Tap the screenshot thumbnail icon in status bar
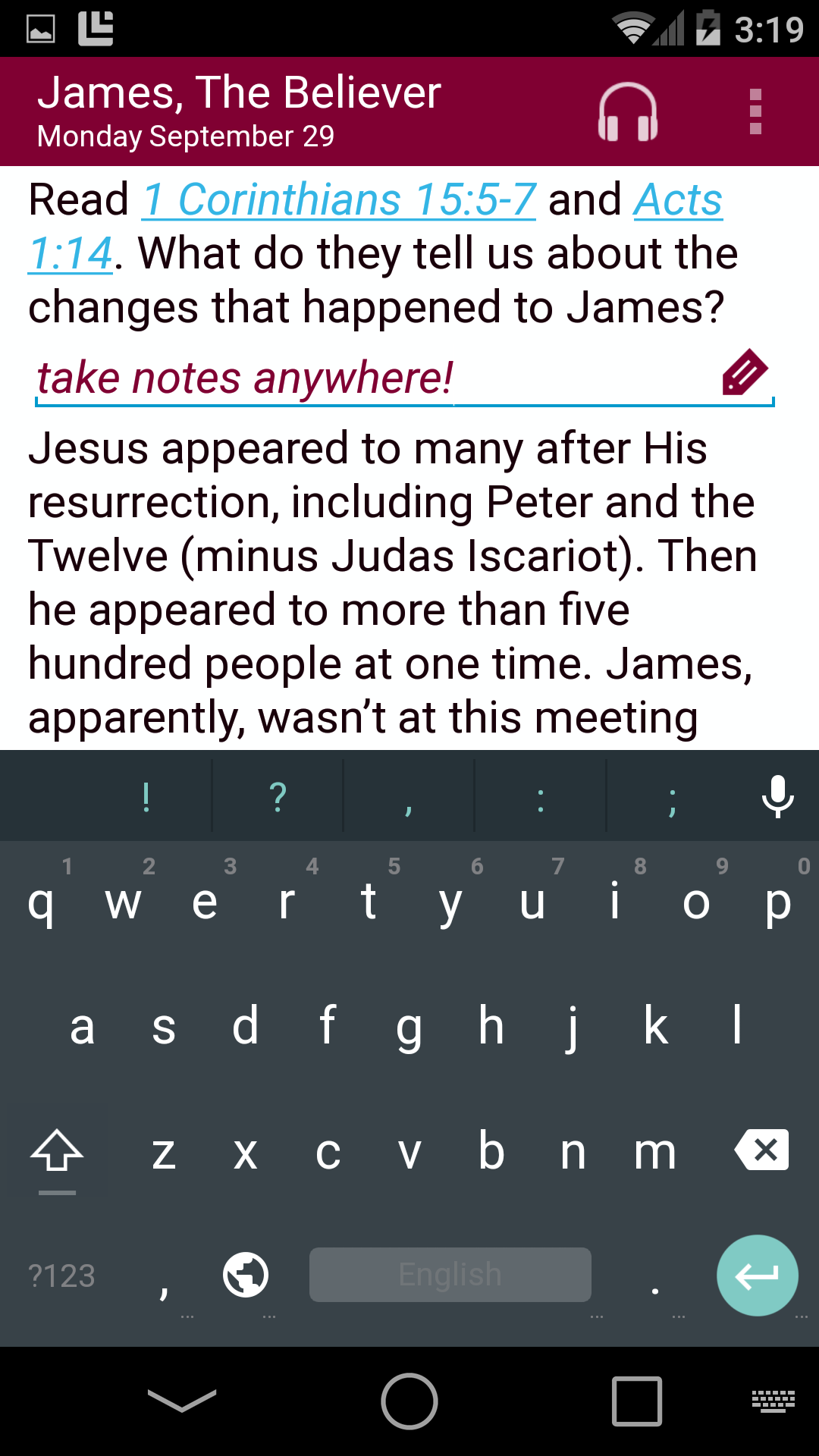The image size is (819, 1456). 41,29
